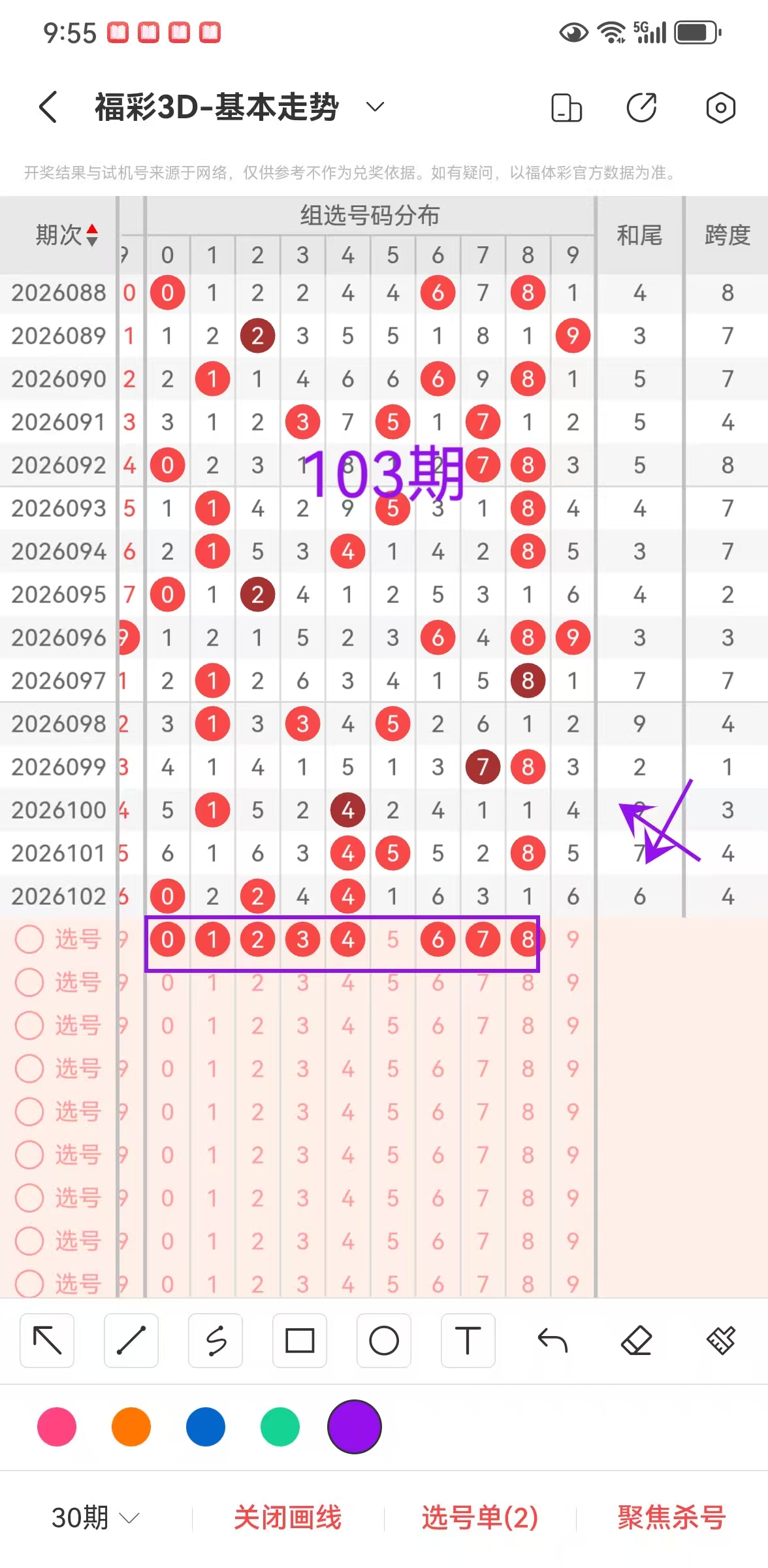Tap 关闭画线 to close drawing mode
The height and width of the screenshot is (1568, 768).
[x=288, y=1517]
